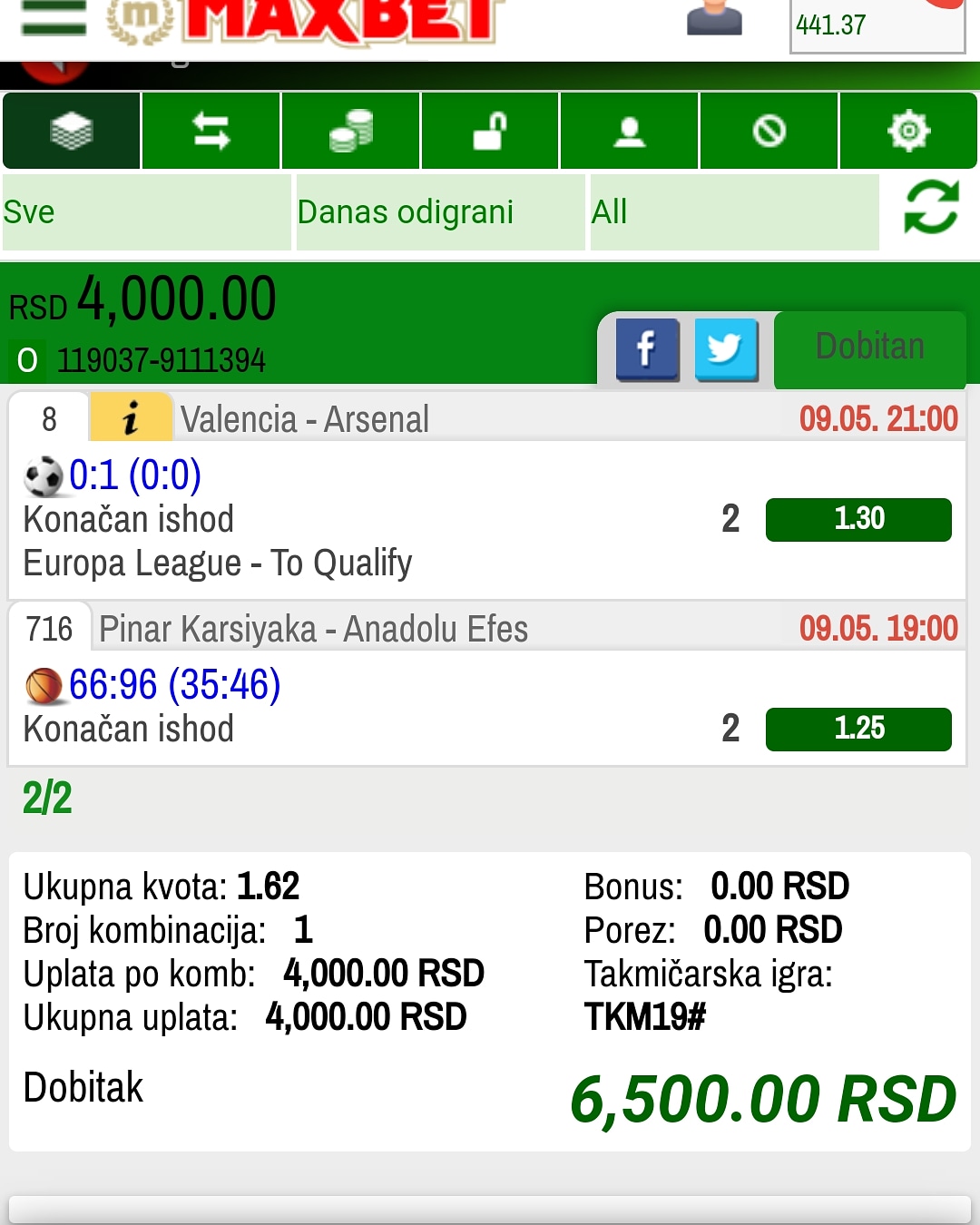The image size is (980, 1225).
Task: Refresh the ticket list
Action: point(931,208)
